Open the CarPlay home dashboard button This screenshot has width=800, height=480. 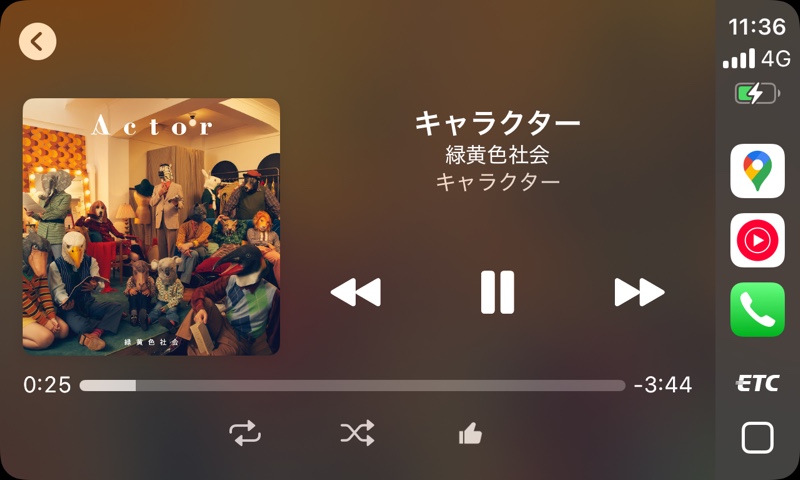click(x=757, y=438)
